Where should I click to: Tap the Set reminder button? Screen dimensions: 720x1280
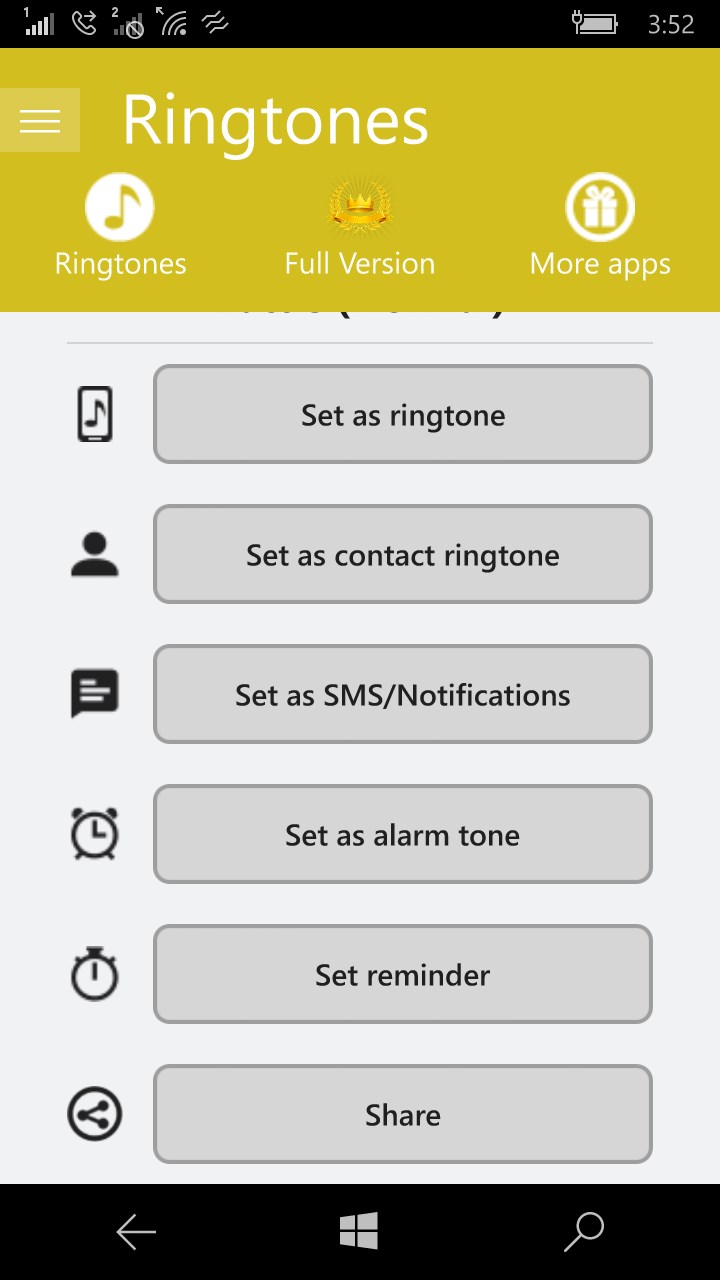click(x=402, y=974)
